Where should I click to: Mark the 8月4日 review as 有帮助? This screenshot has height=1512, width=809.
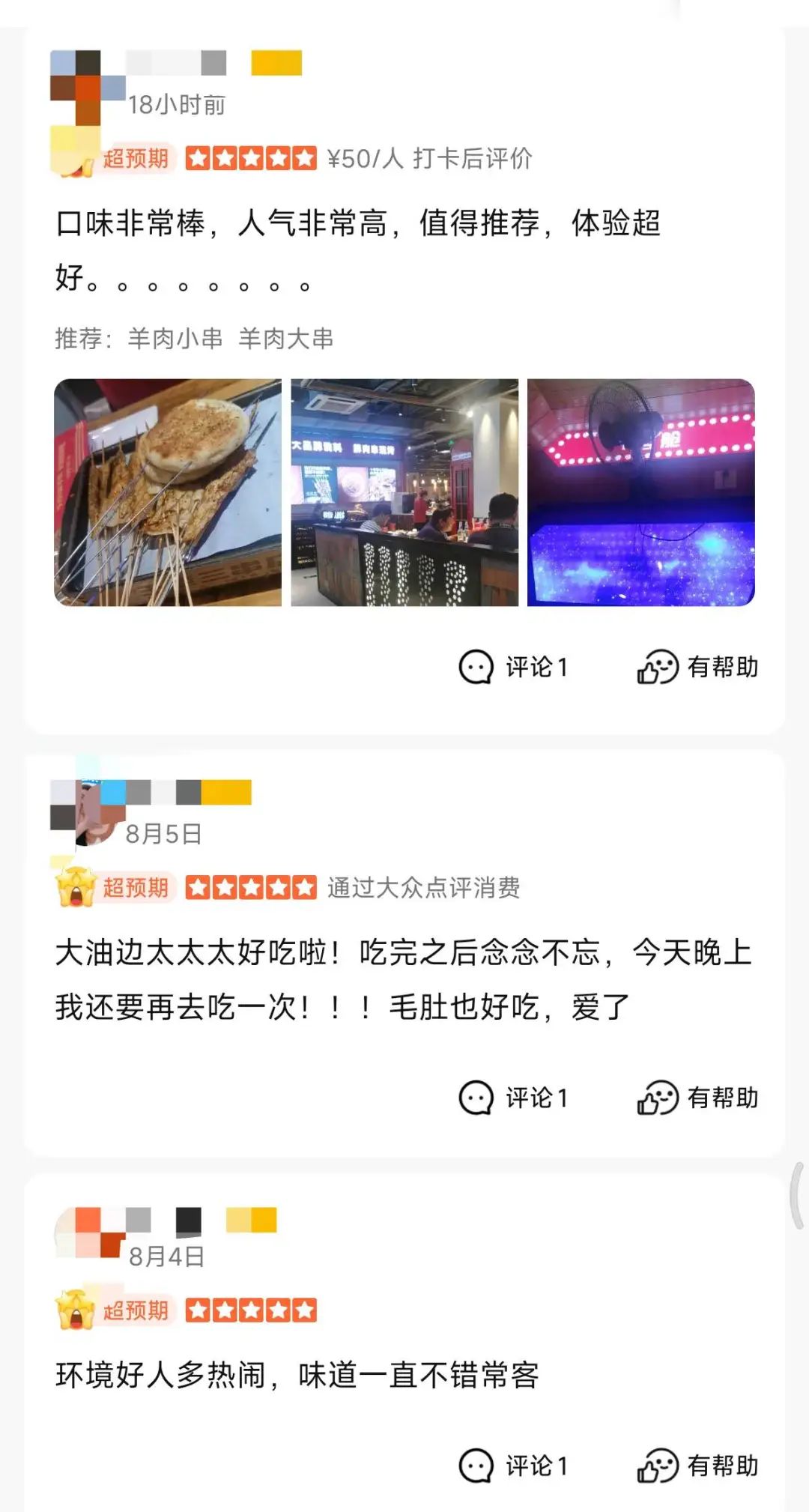[x=697, y=1466]
